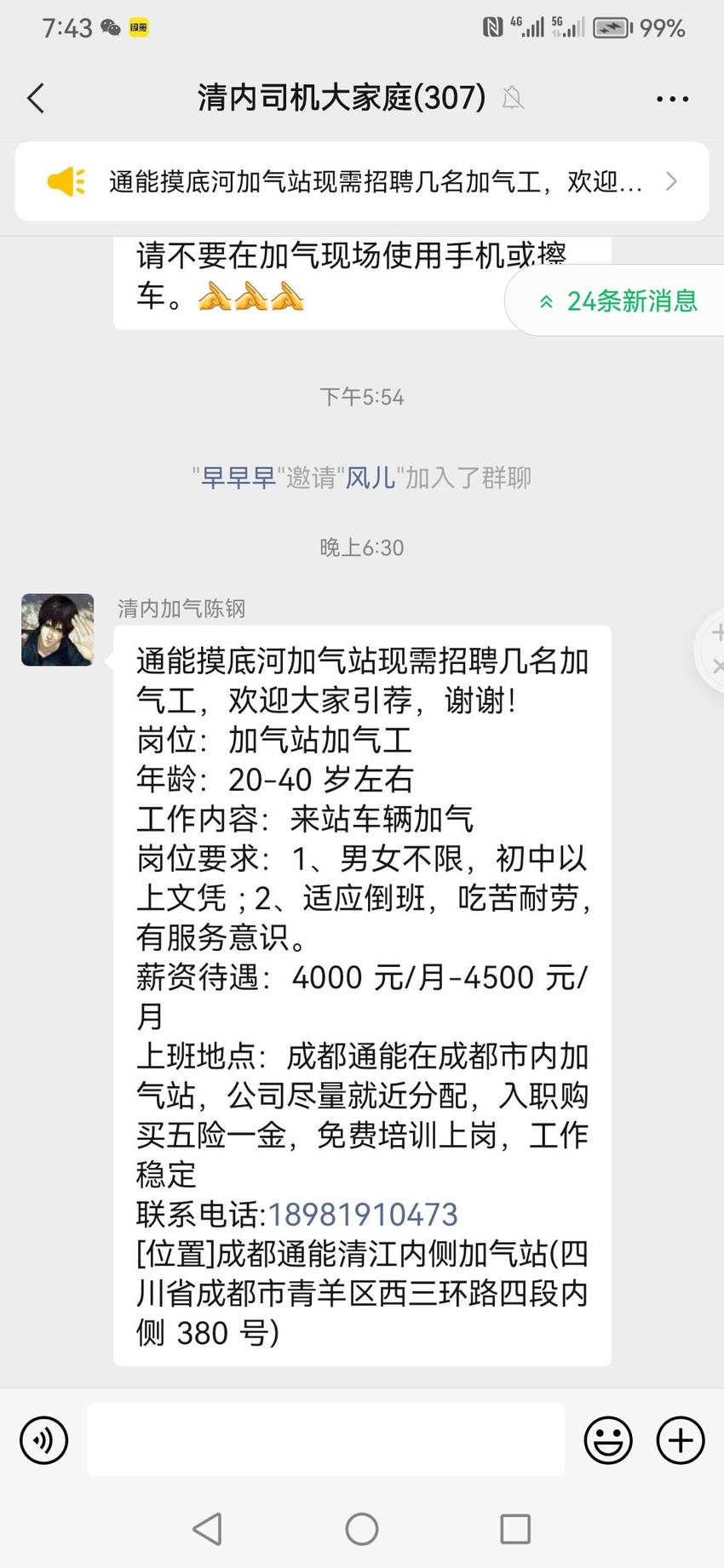
Task: Go back from the group chat
Action: (36, 99)
